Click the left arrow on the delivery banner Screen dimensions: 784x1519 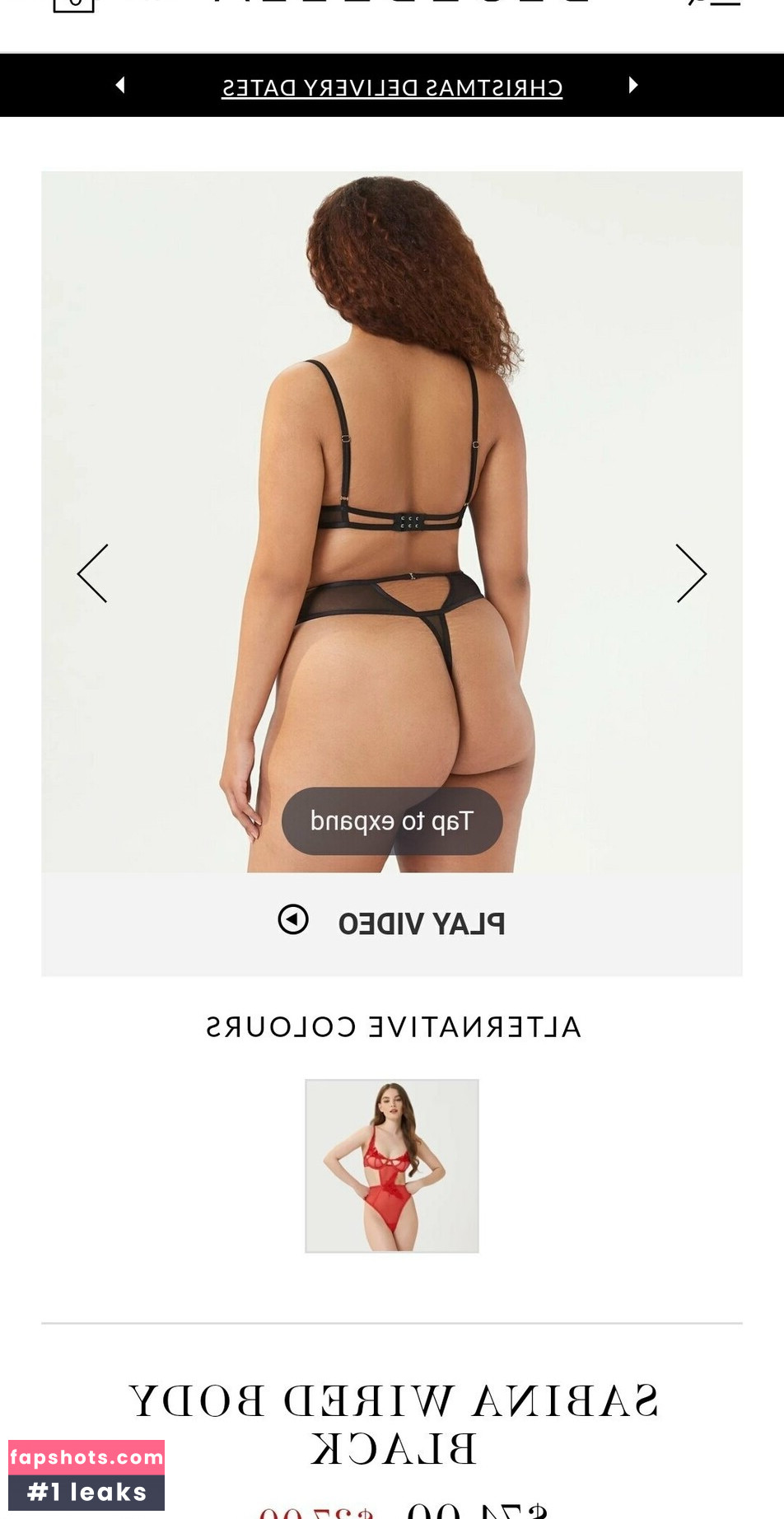[120, 85]
